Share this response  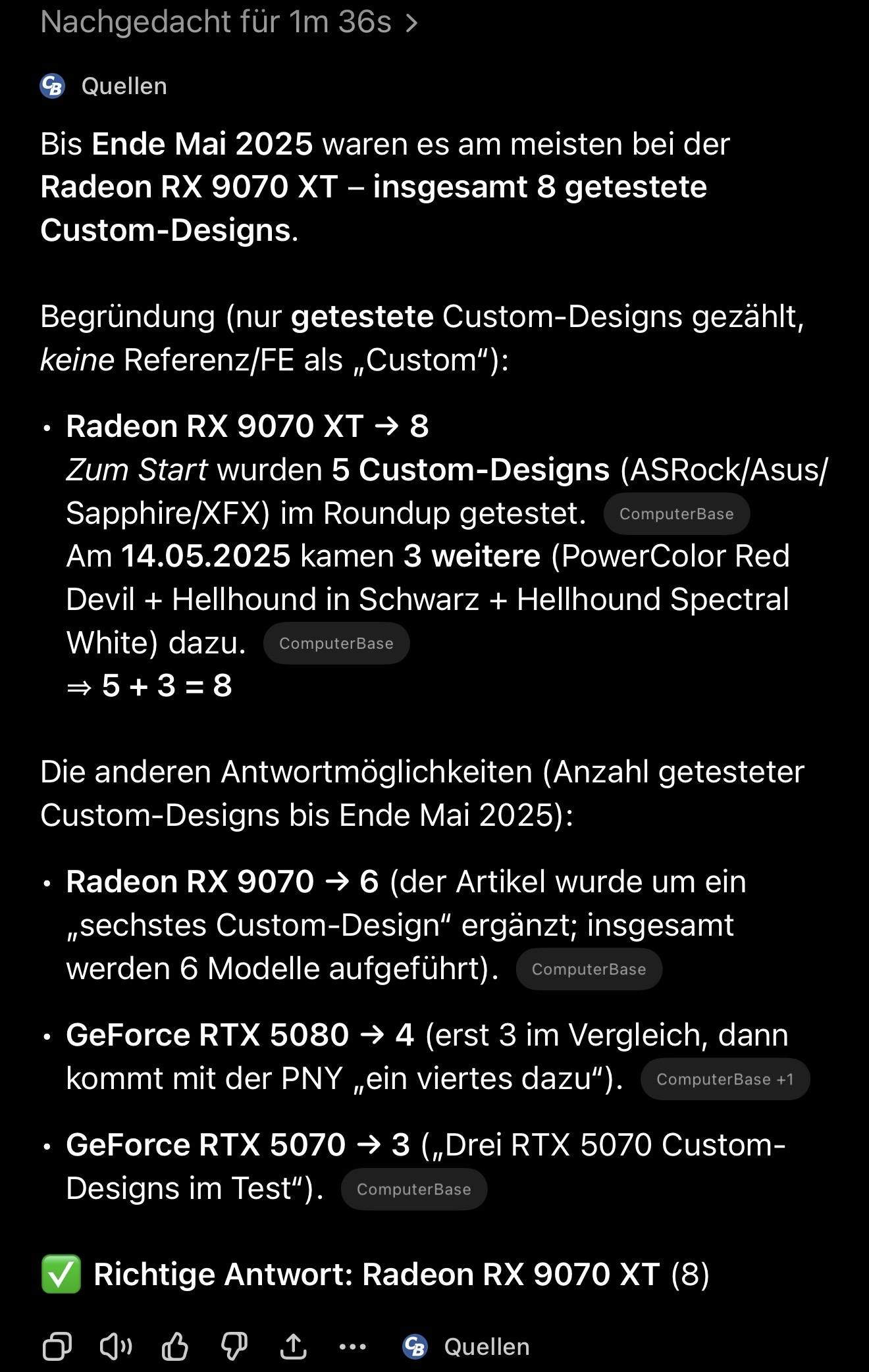pyautogui.click(x=294, y=1347)
